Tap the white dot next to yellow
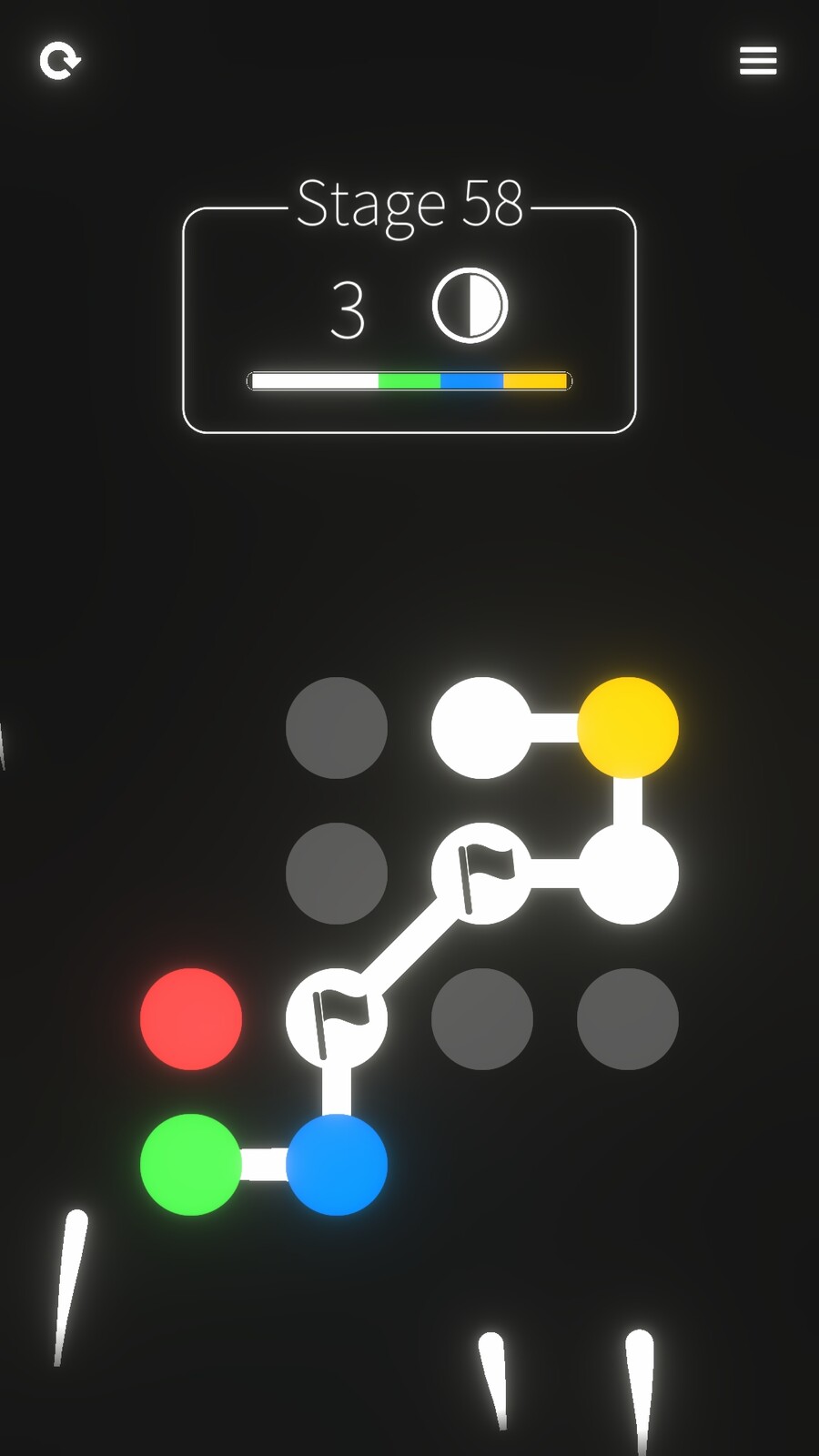 (x=481, y=727)
